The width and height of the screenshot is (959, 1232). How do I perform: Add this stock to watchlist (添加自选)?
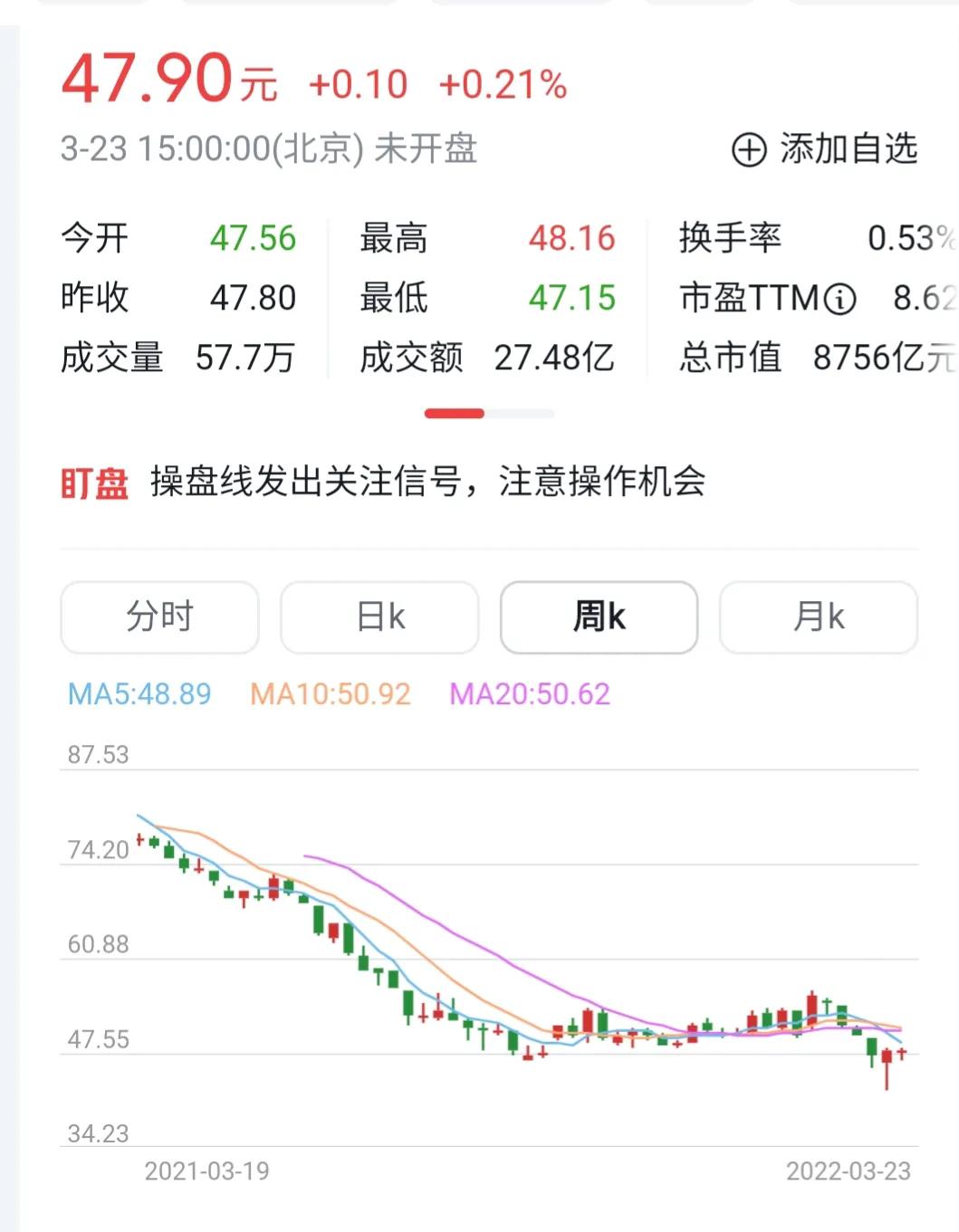pyautogui.click(x=825, y=149)
